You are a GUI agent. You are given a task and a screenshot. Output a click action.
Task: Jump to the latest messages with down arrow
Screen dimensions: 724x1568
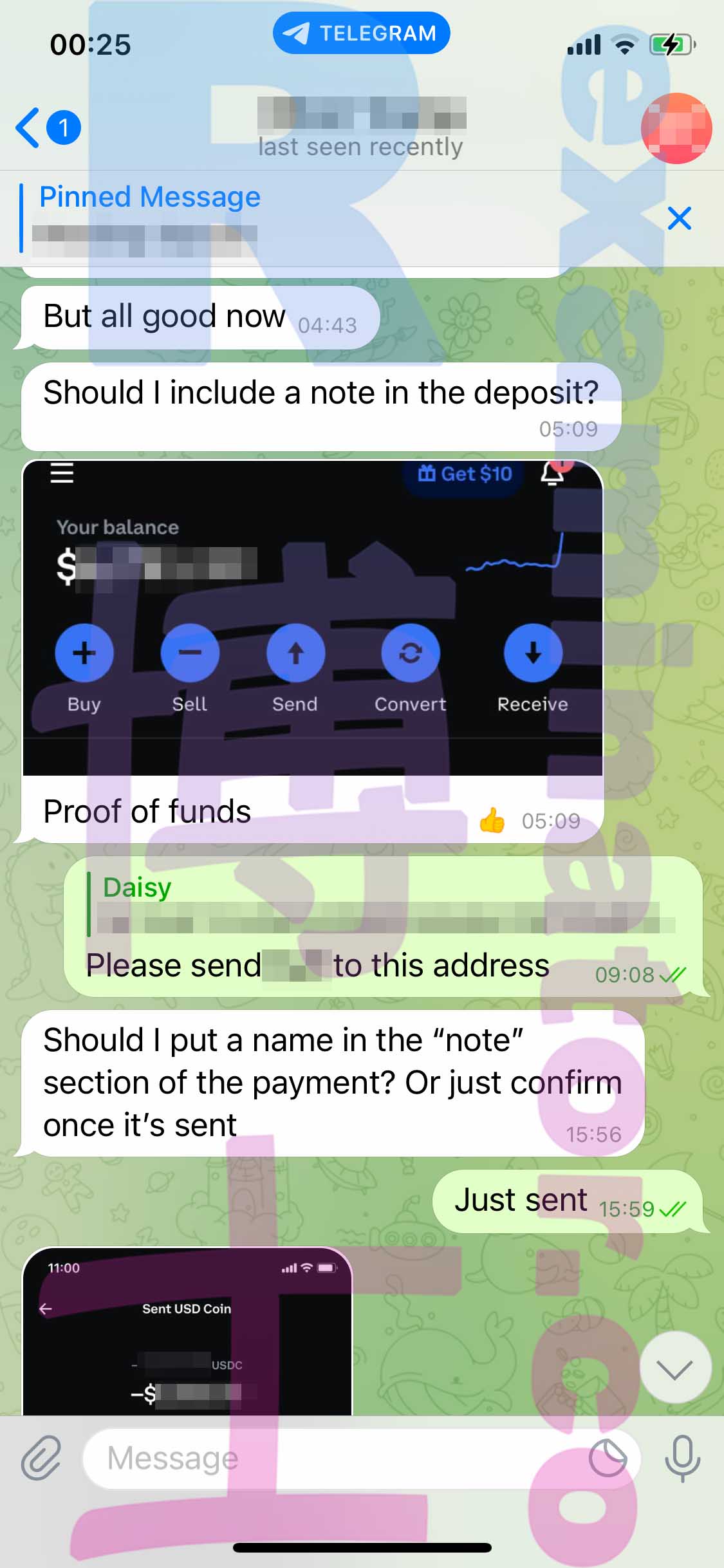675,1368
